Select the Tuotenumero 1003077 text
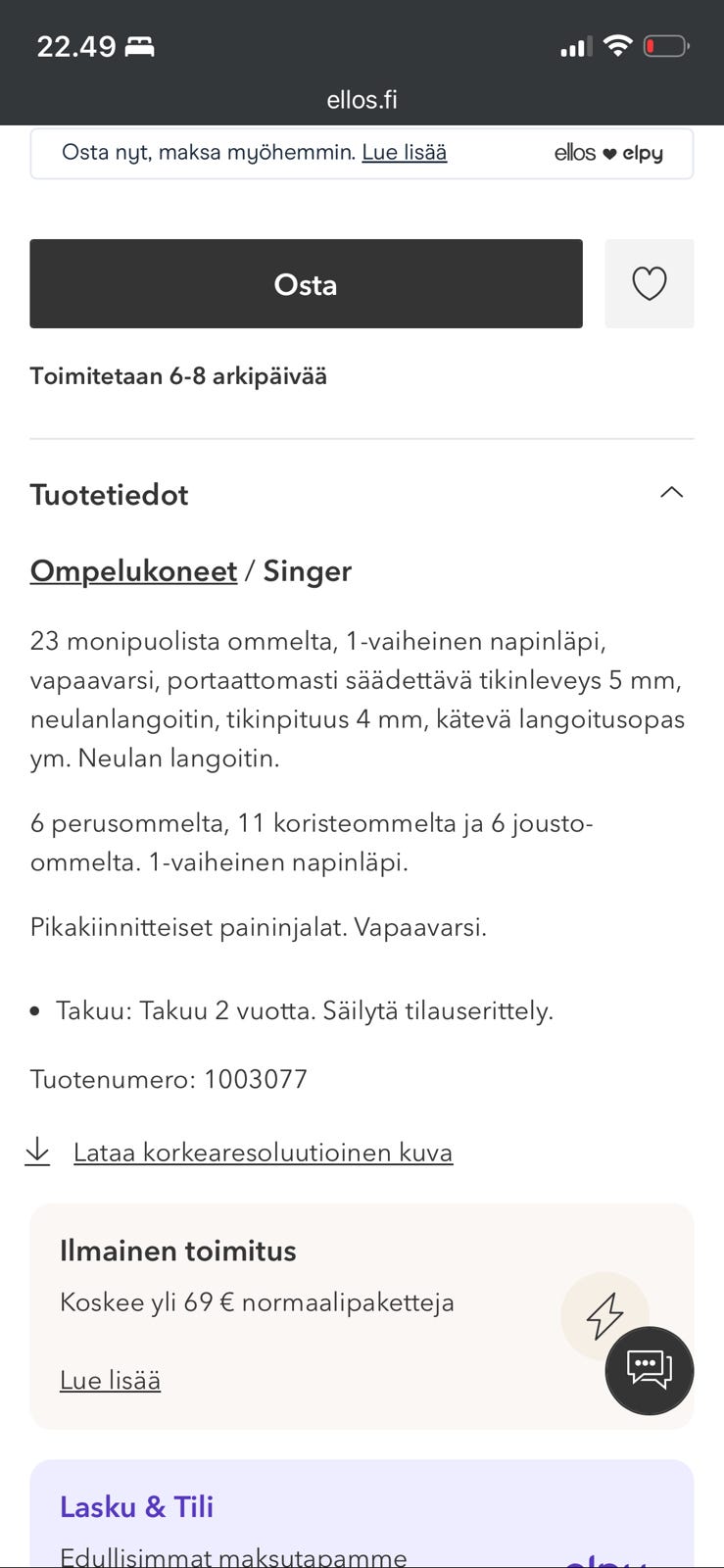This screenshot has width=724, height=1568. (x=168, y=1078)
